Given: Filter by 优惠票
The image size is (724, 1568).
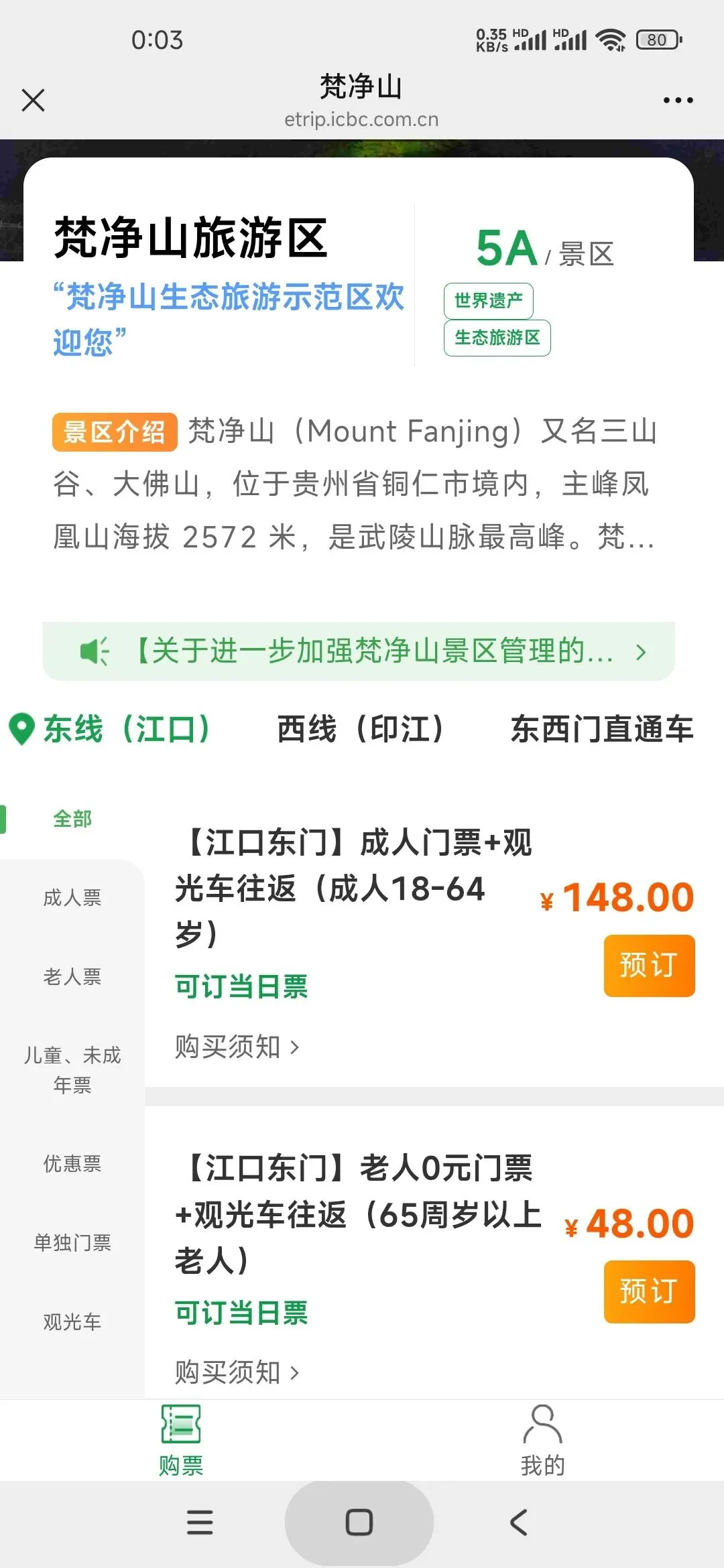Looking at the screenshot, I should pos(72,1164).
